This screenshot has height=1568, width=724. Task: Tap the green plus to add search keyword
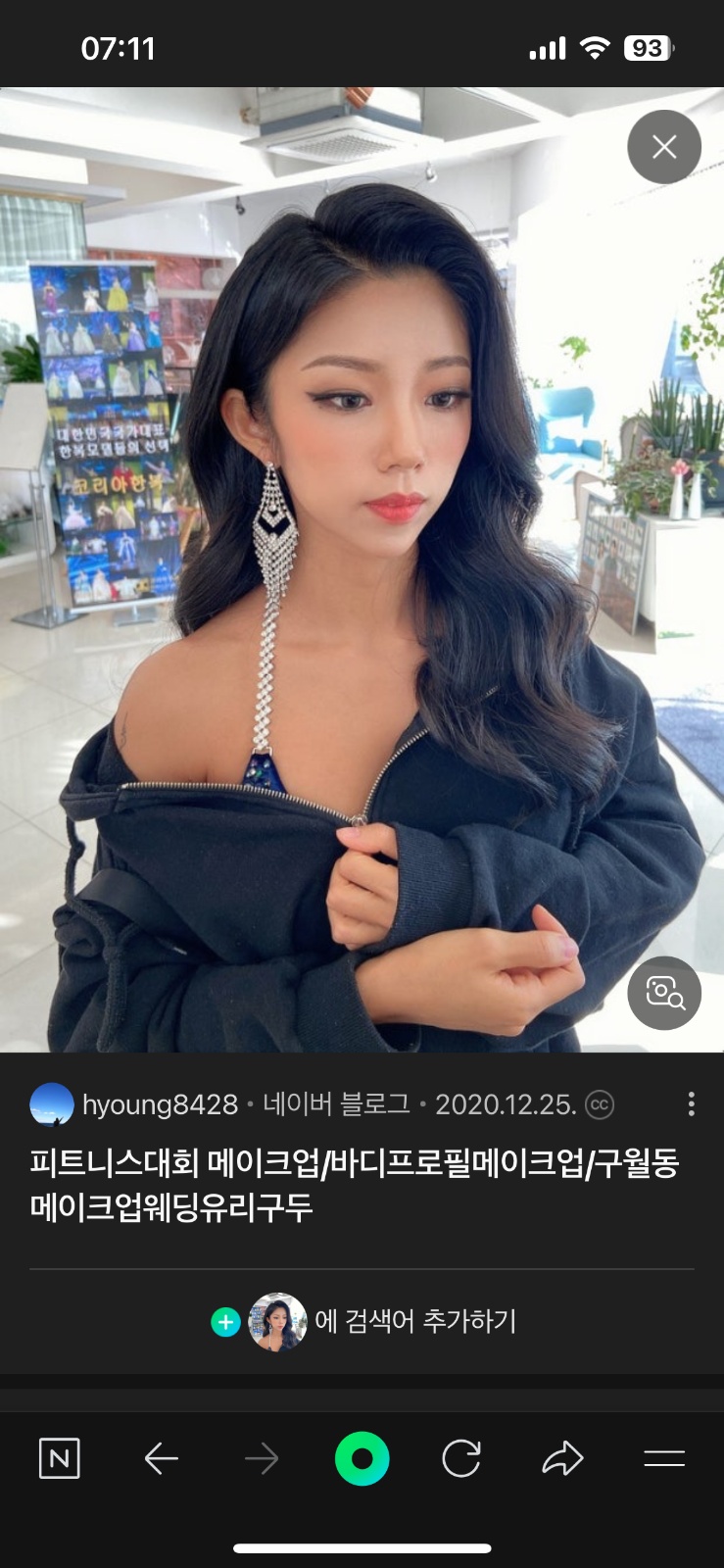(x=226, y=1323)
